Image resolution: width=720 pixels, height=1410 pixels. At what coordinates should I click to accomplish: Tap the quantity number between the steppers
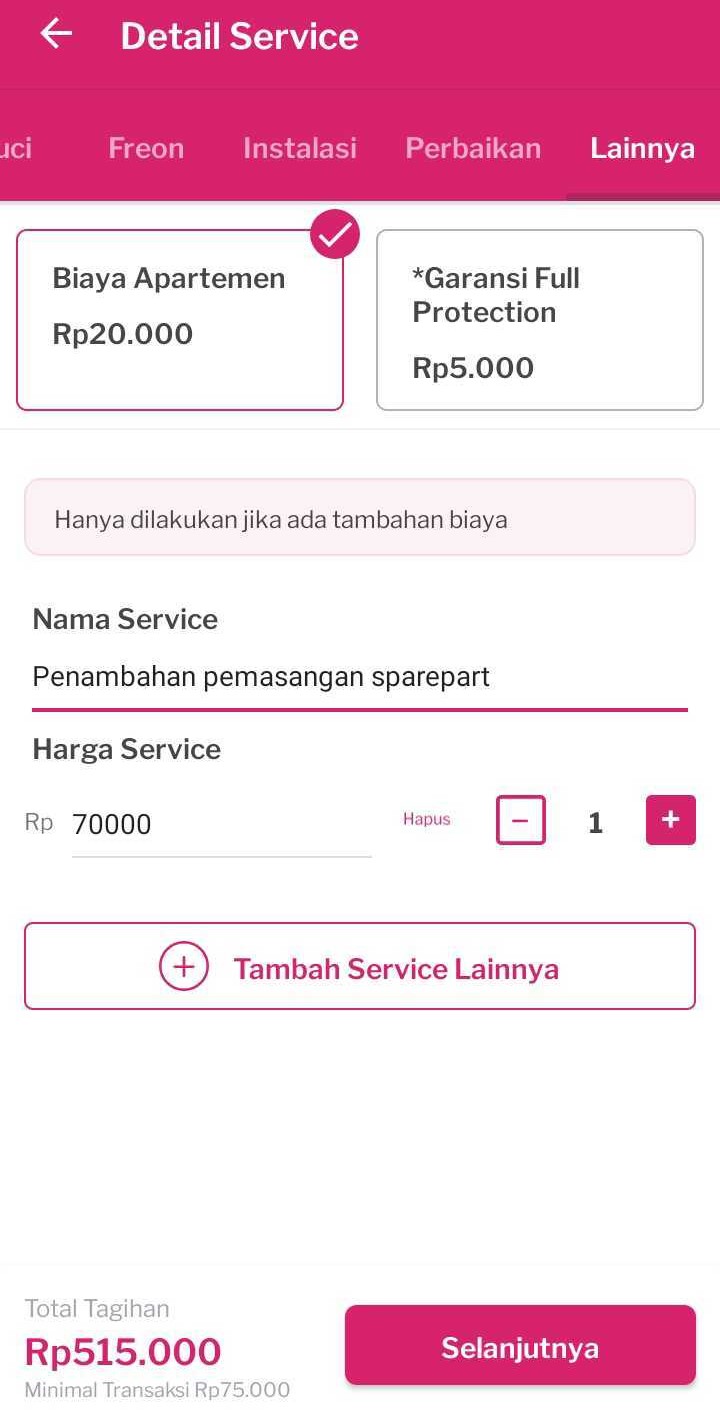click(x=595, y=822)
